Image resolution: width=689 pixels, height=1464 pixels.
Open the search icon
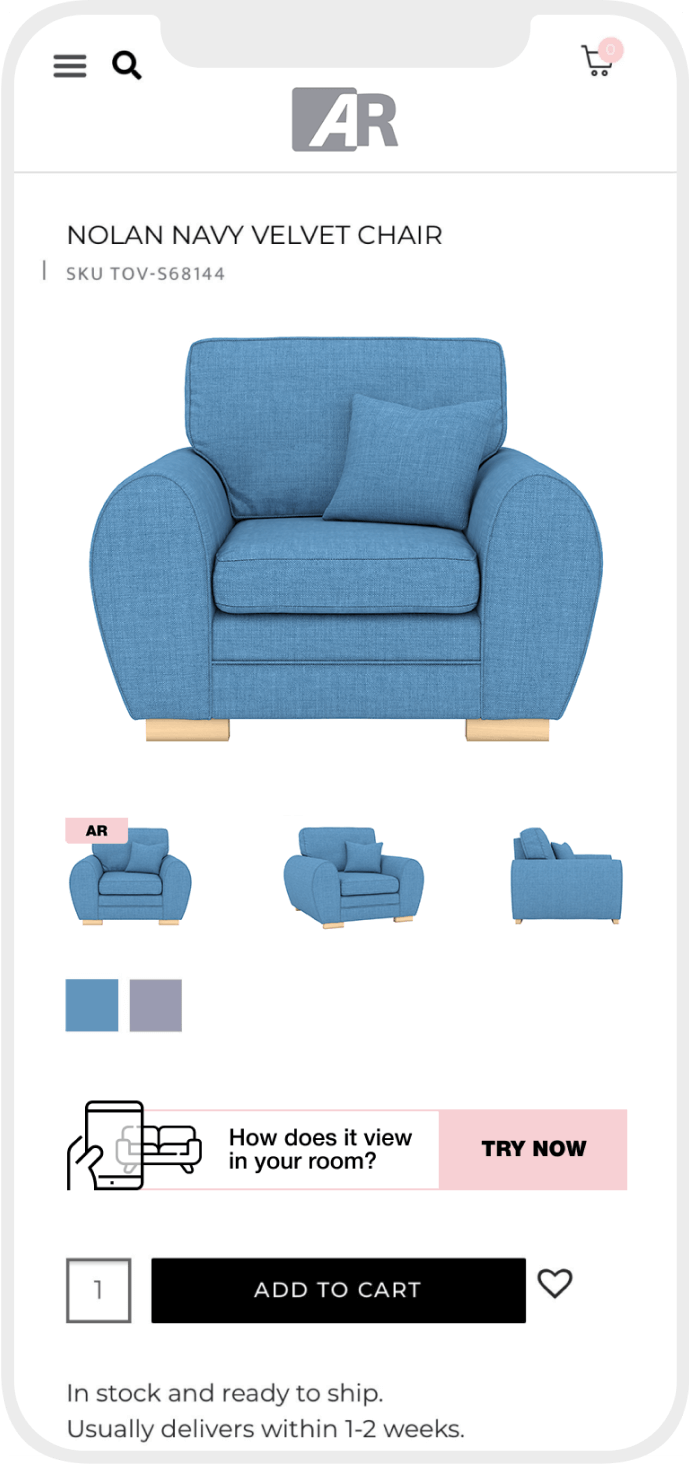click(127, 66)
